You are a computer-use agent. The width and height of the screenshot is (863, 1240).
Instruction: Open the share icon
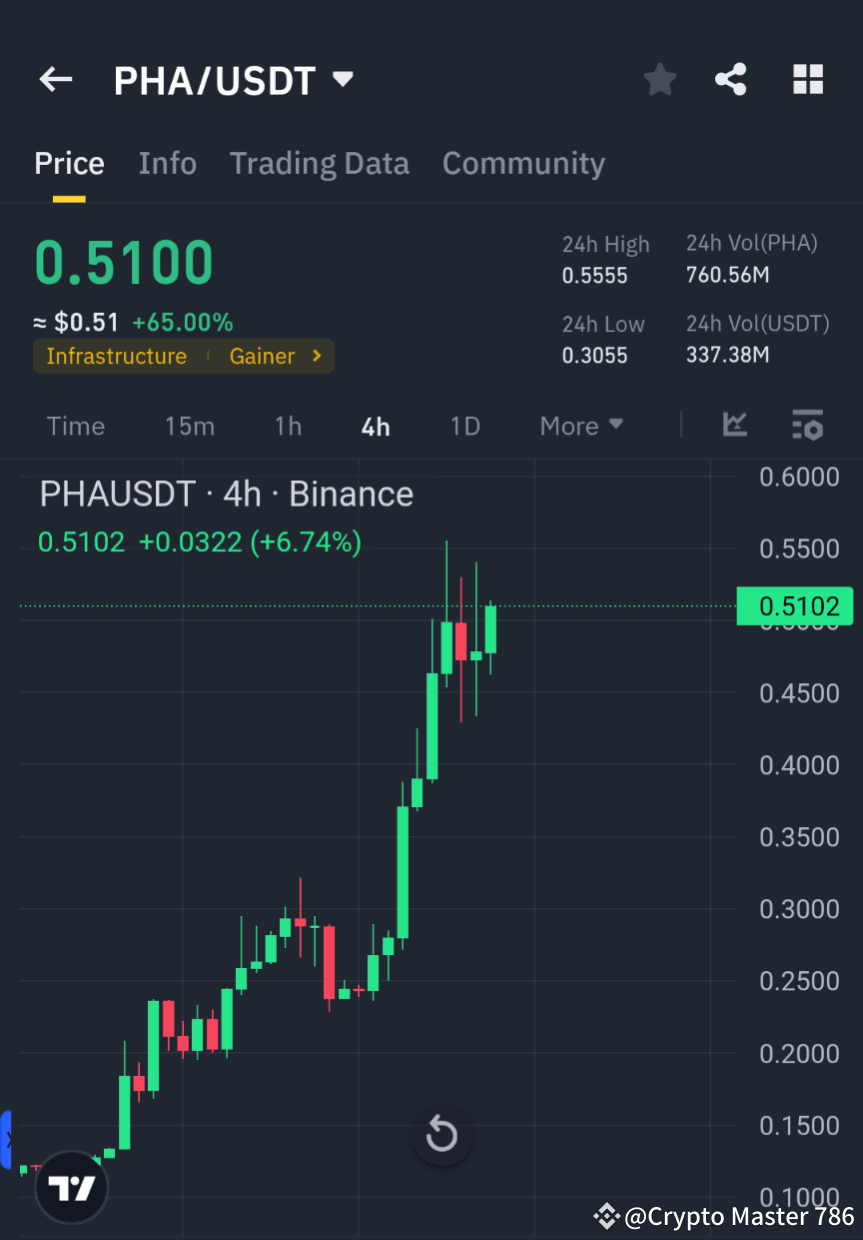click(731, 79)
